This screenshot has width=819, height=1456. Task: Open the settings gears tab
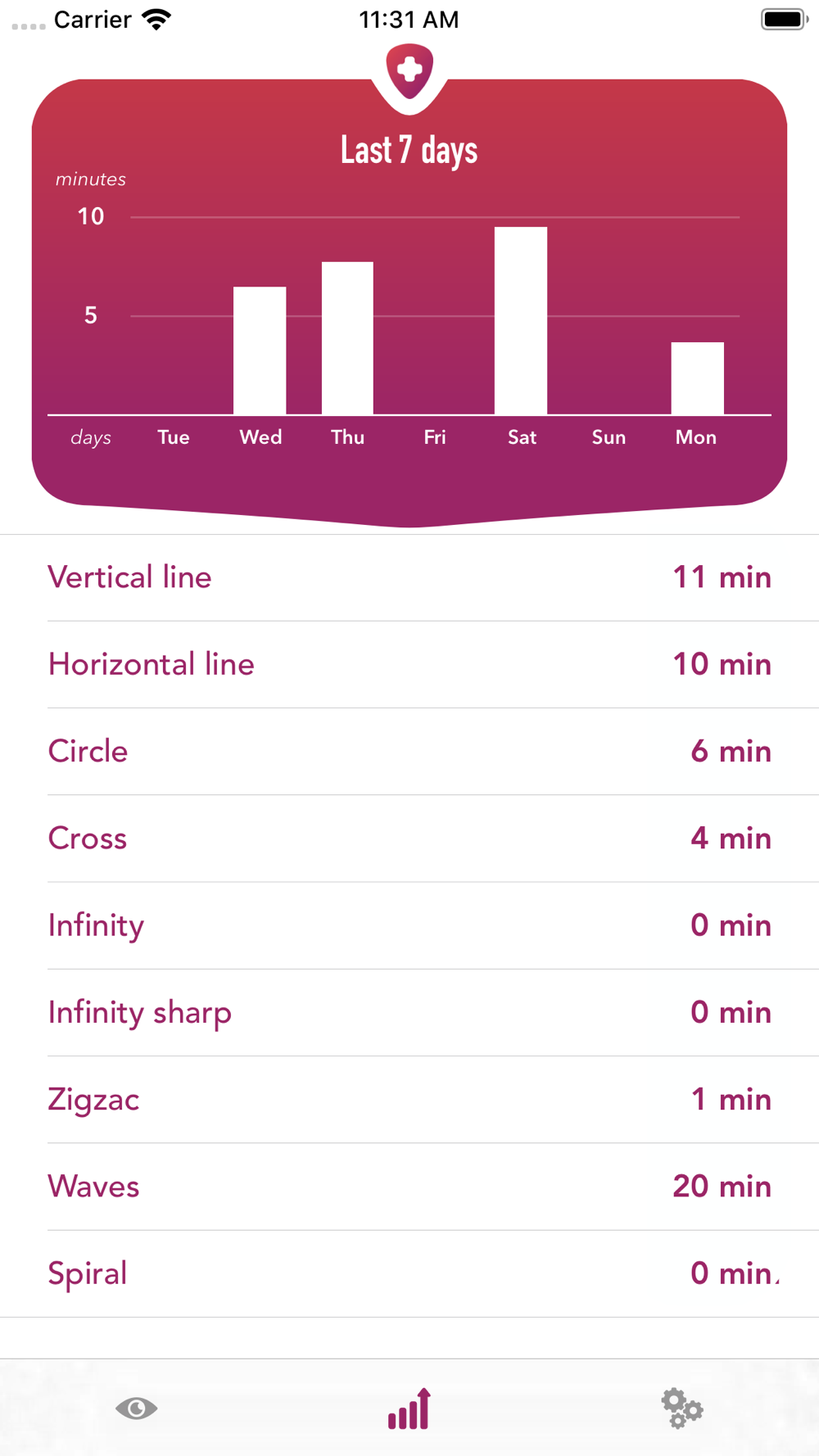(x=682, y=1409)
